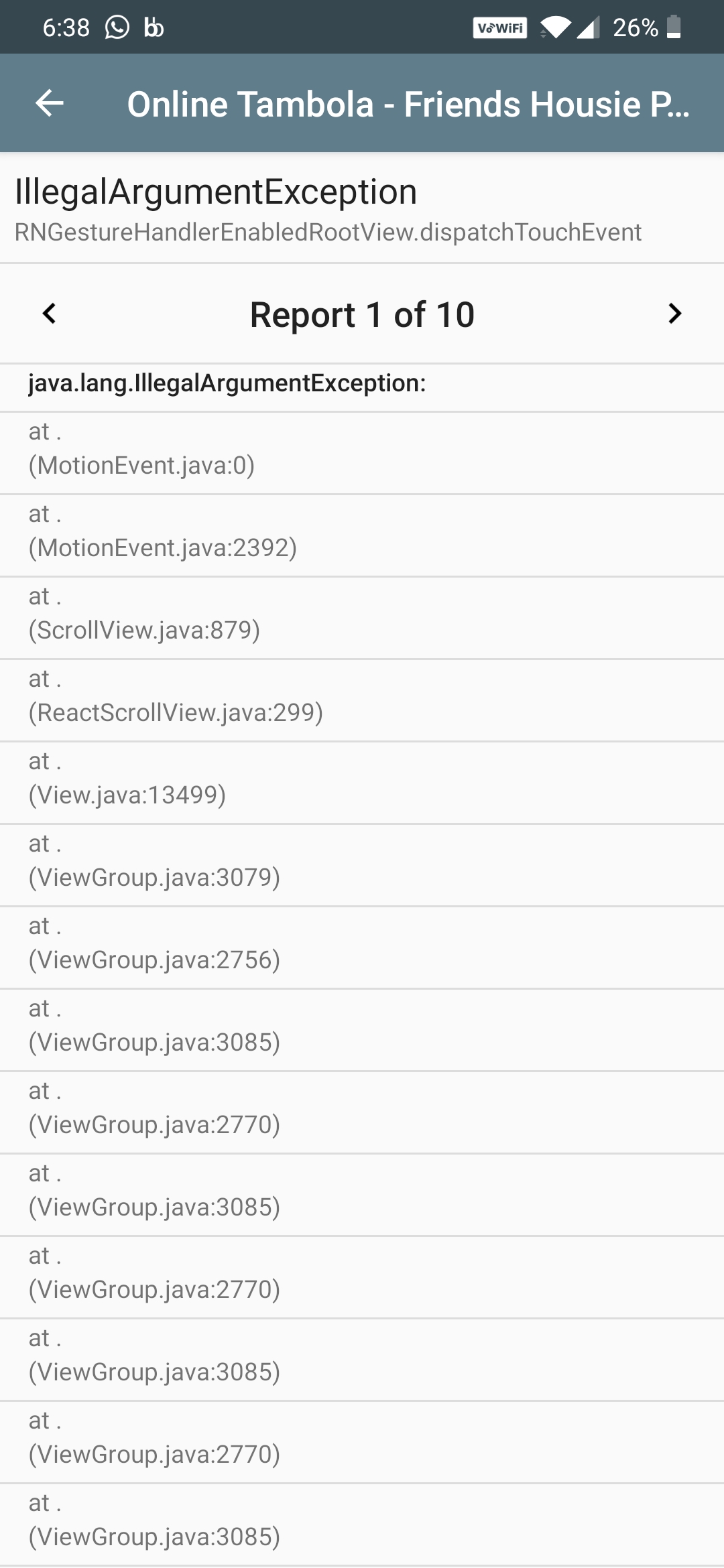Click the IllegalArgumentException heading

(x=216, y=192)
